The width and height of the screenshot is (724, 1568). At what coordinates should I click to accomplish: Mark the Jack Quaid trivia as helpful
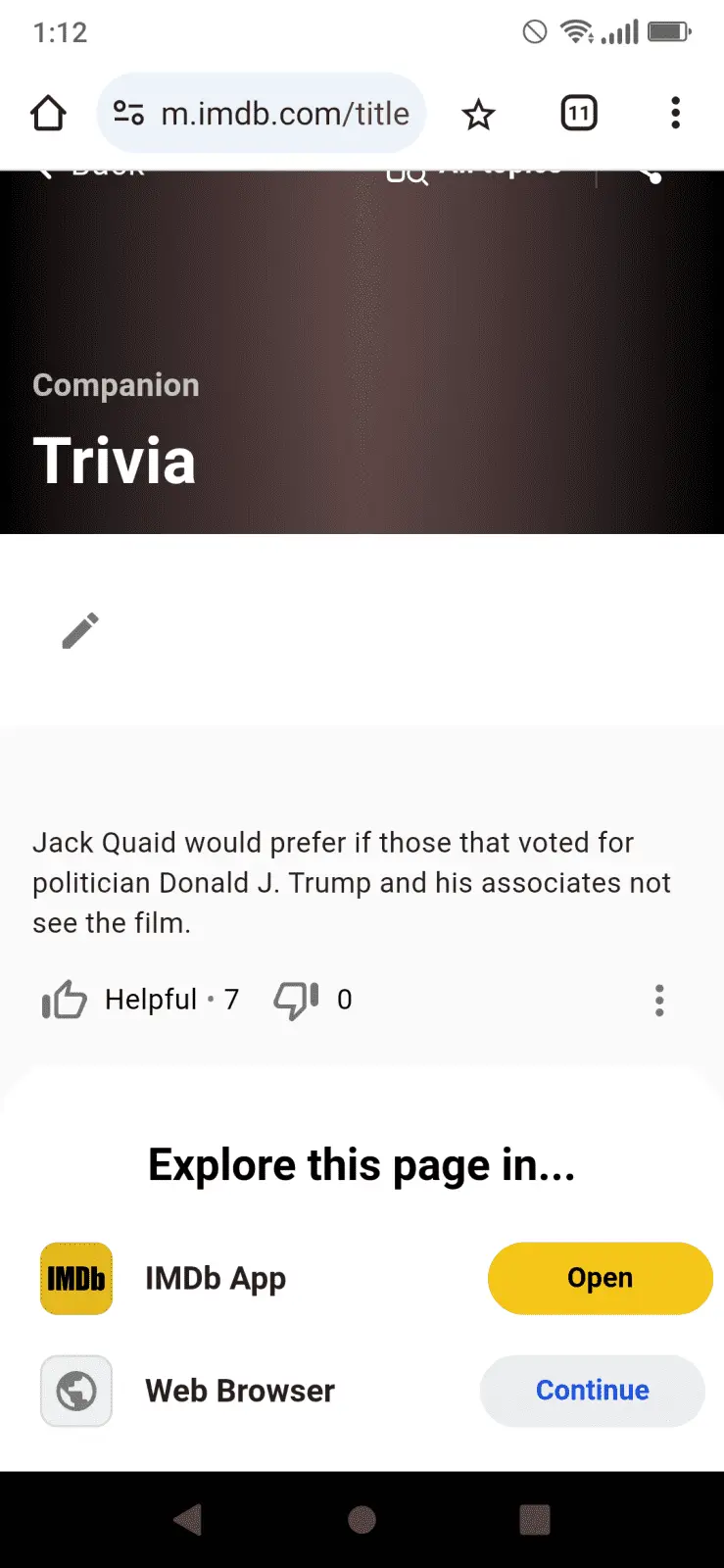tap(66, 1001)
